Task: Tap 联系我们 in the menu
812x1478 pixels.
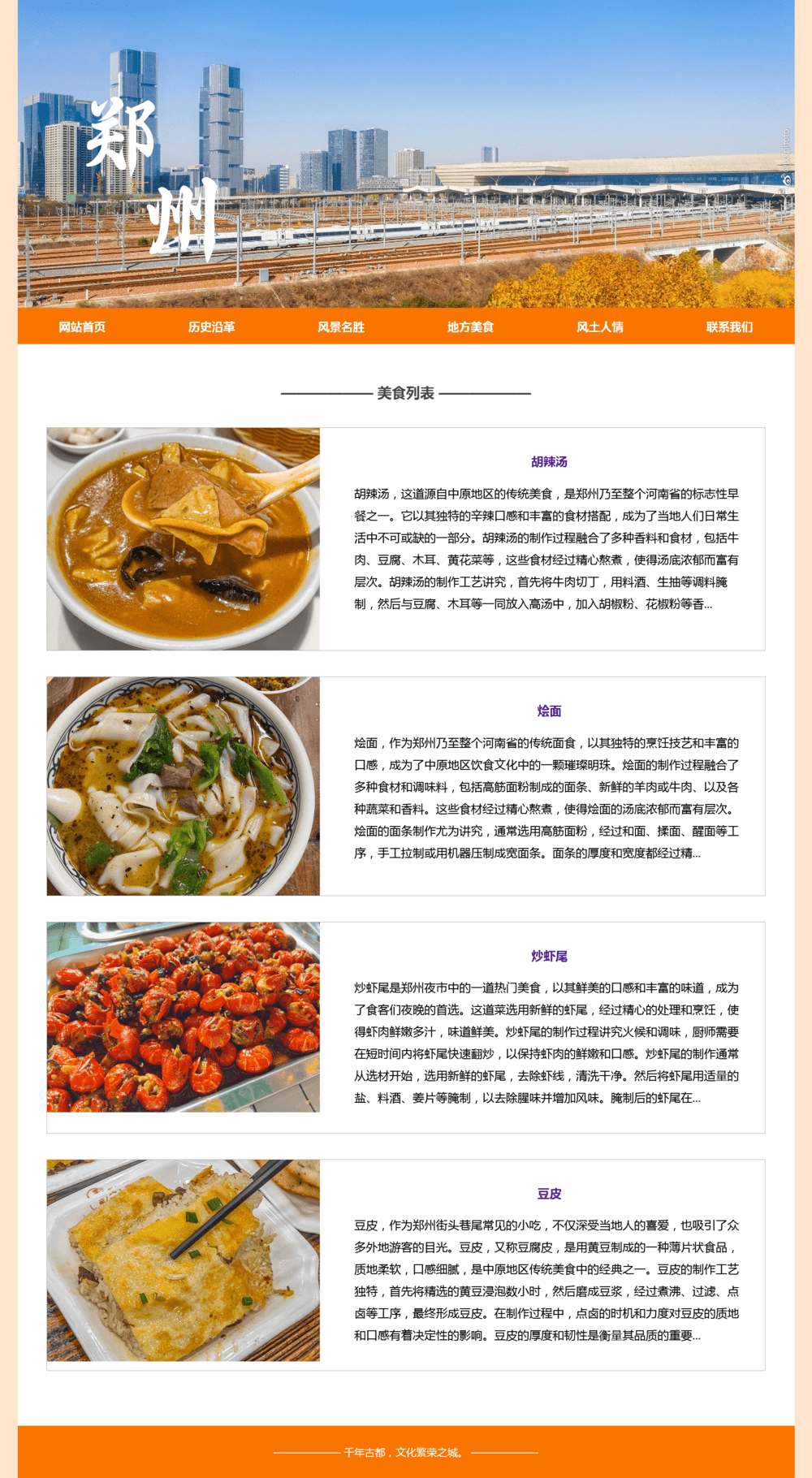Action: pyautogui.click(x=729, y=327)
